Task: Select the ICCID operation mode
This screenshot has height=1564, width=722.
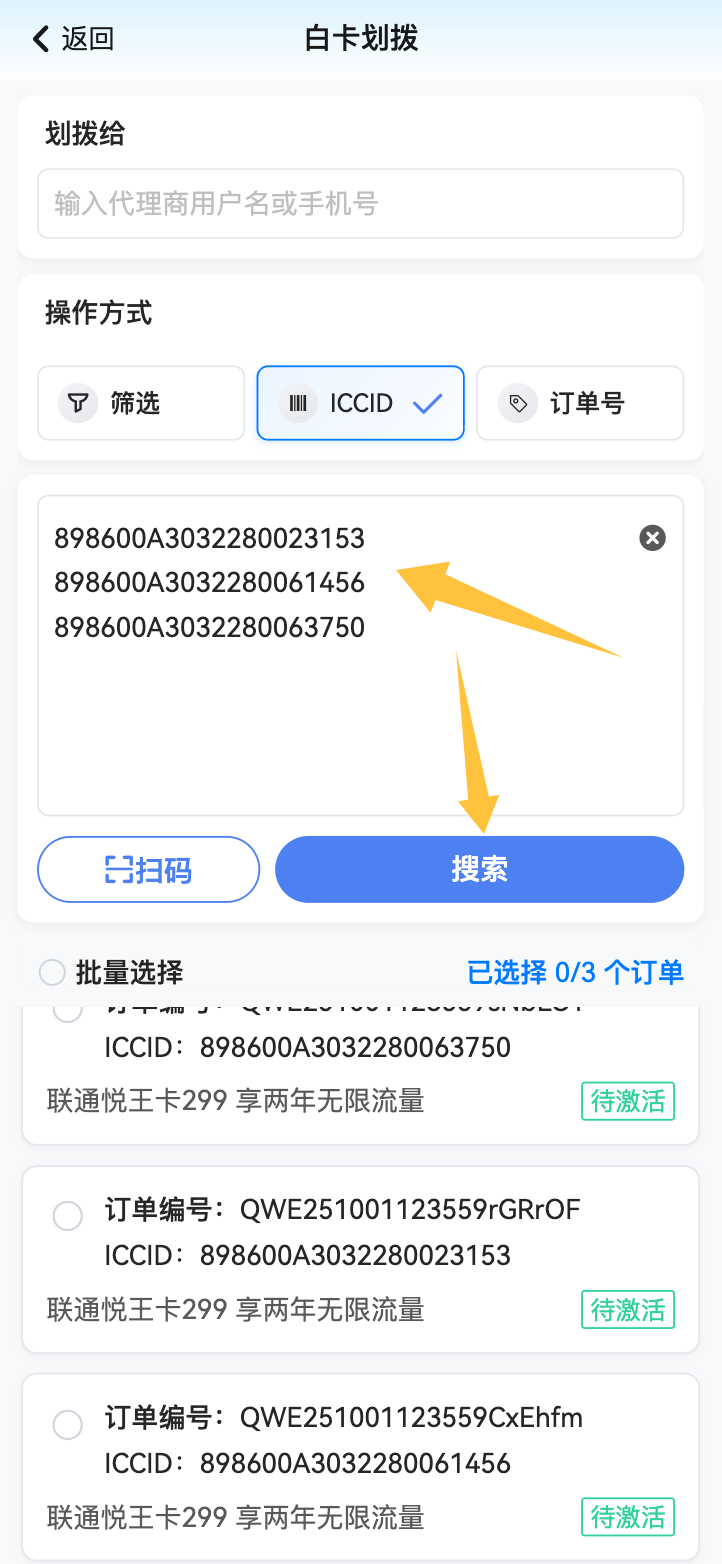Action: click(360, 403)
